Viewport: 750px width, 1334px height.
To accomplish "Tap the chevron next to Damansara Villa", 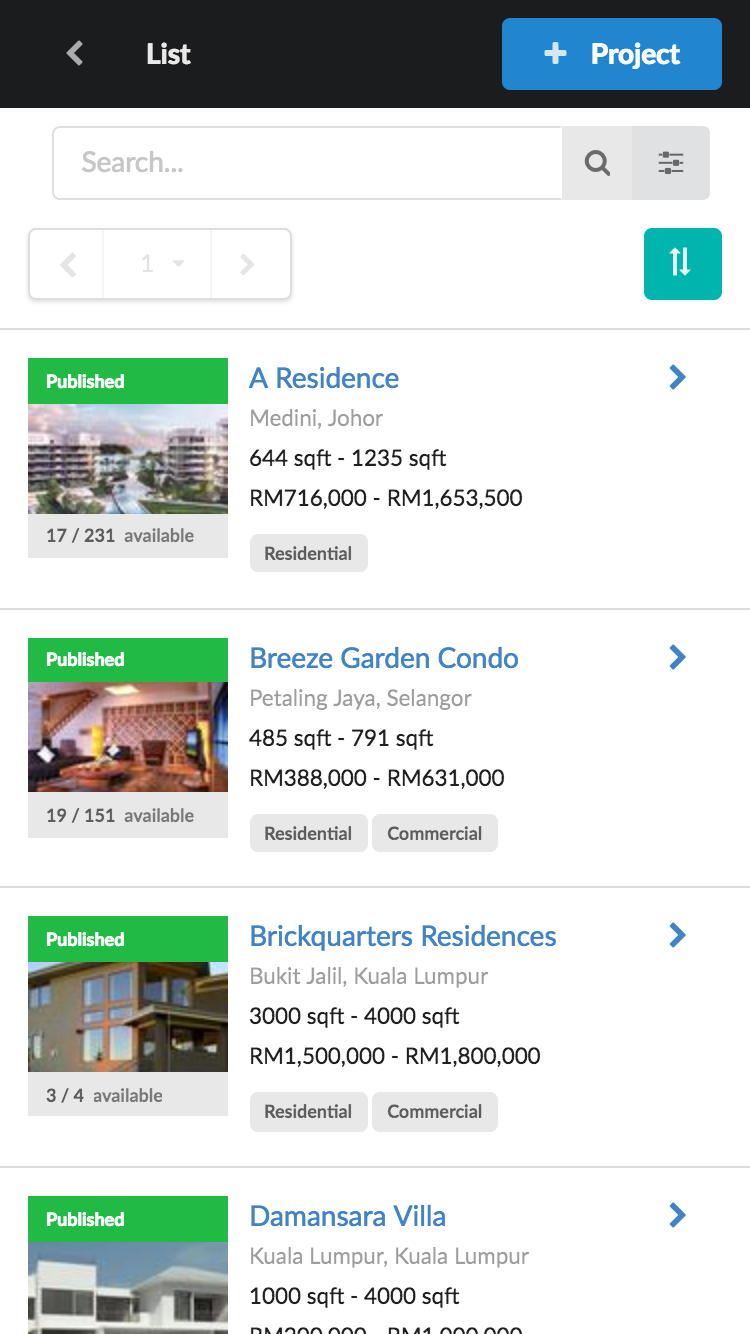I will pyautogui.click(x=677, y=1215).
